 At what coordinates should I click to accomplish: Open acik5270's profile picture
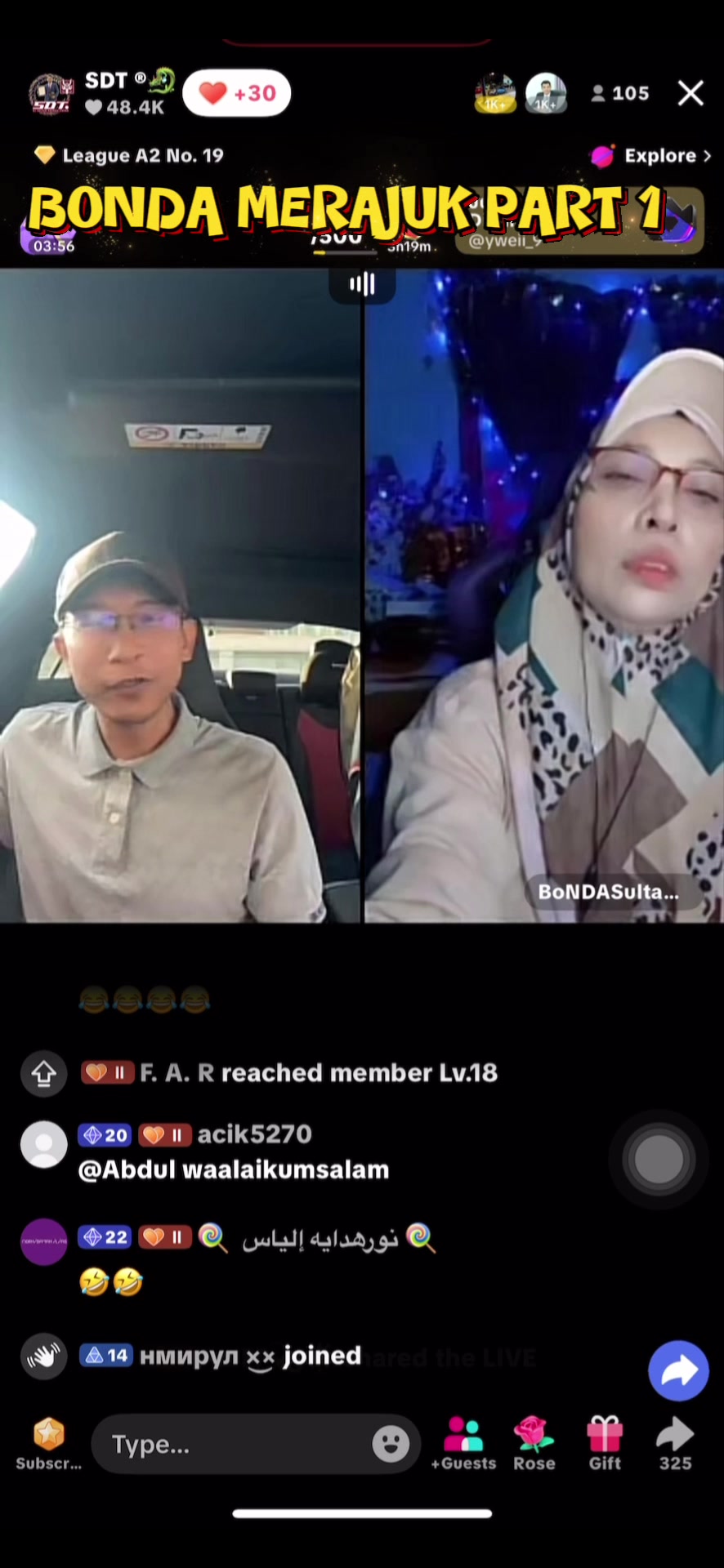click(43, 1144)
